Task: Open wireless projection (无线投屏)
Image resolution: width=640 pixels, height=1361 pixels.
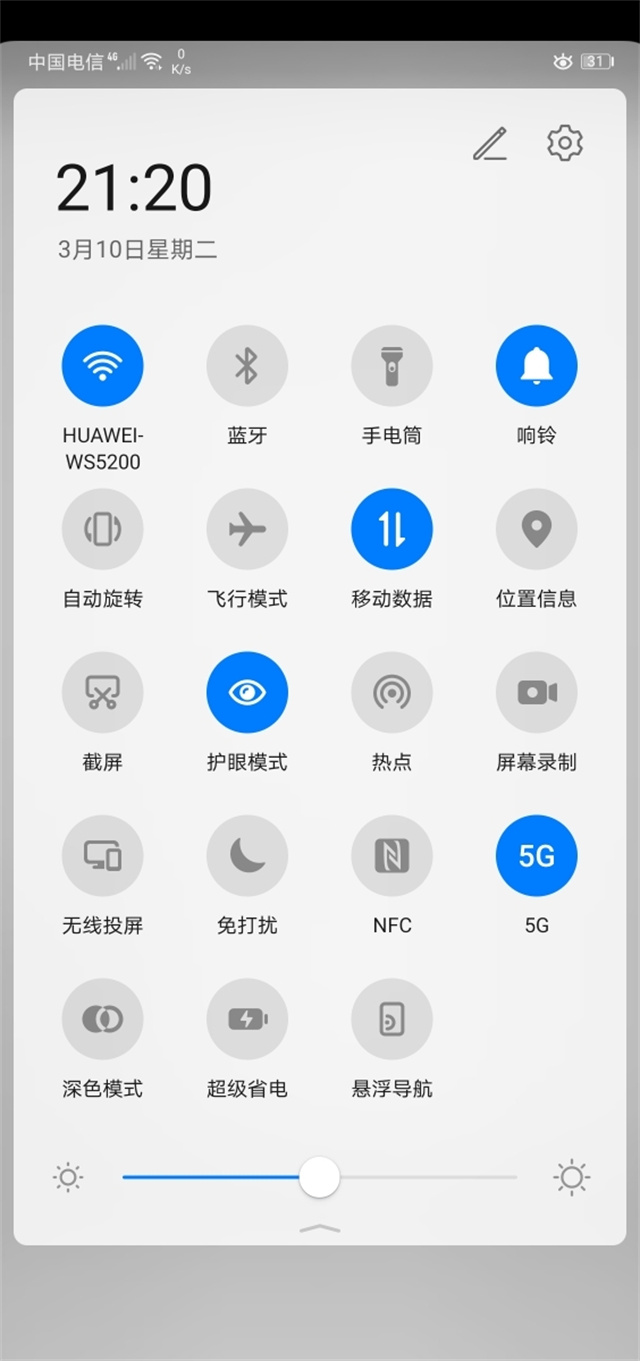Action: [103, 856]
